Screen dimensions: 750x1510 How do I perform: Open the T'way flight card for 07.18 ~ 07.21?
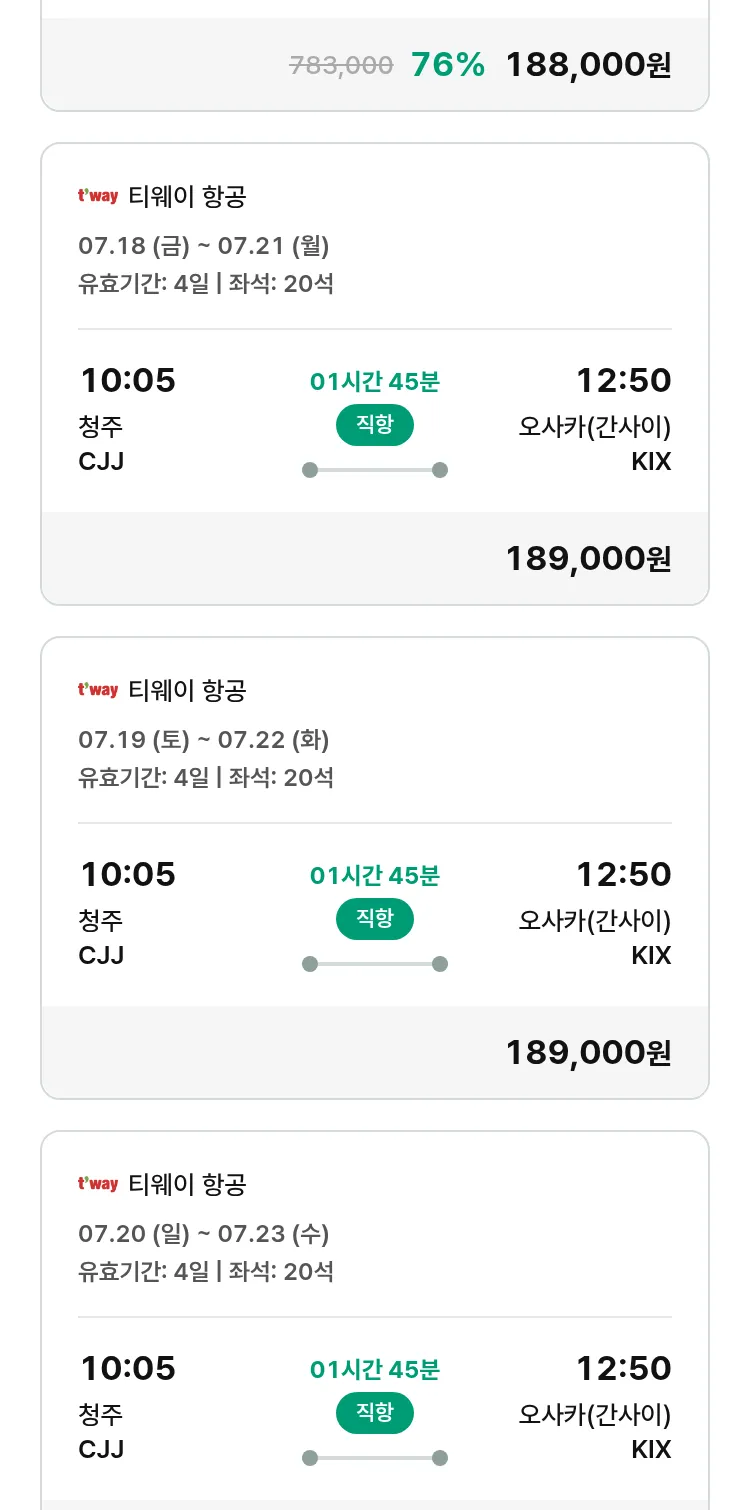click(x=375, y=374)
